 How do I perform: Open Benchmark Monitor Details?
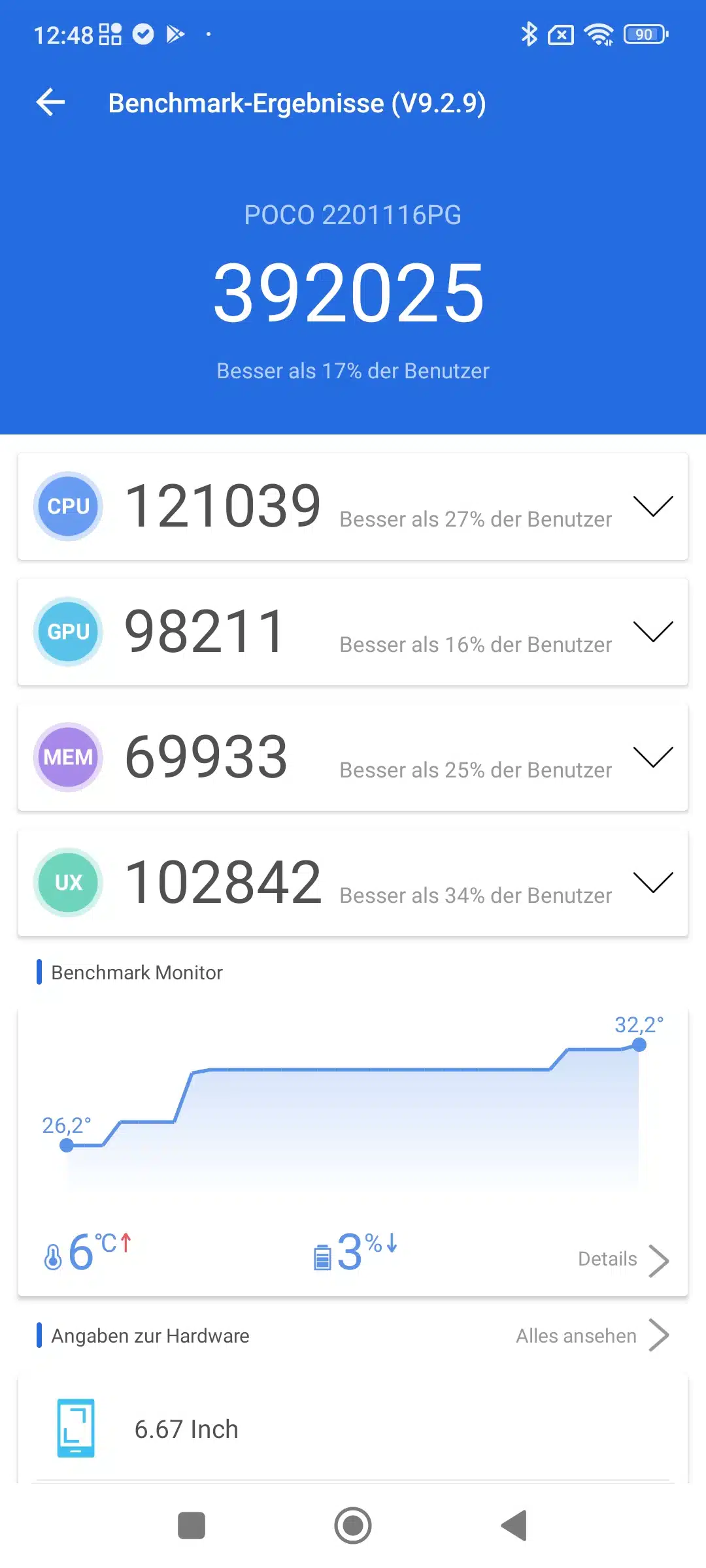click(x=622, y=1259)
